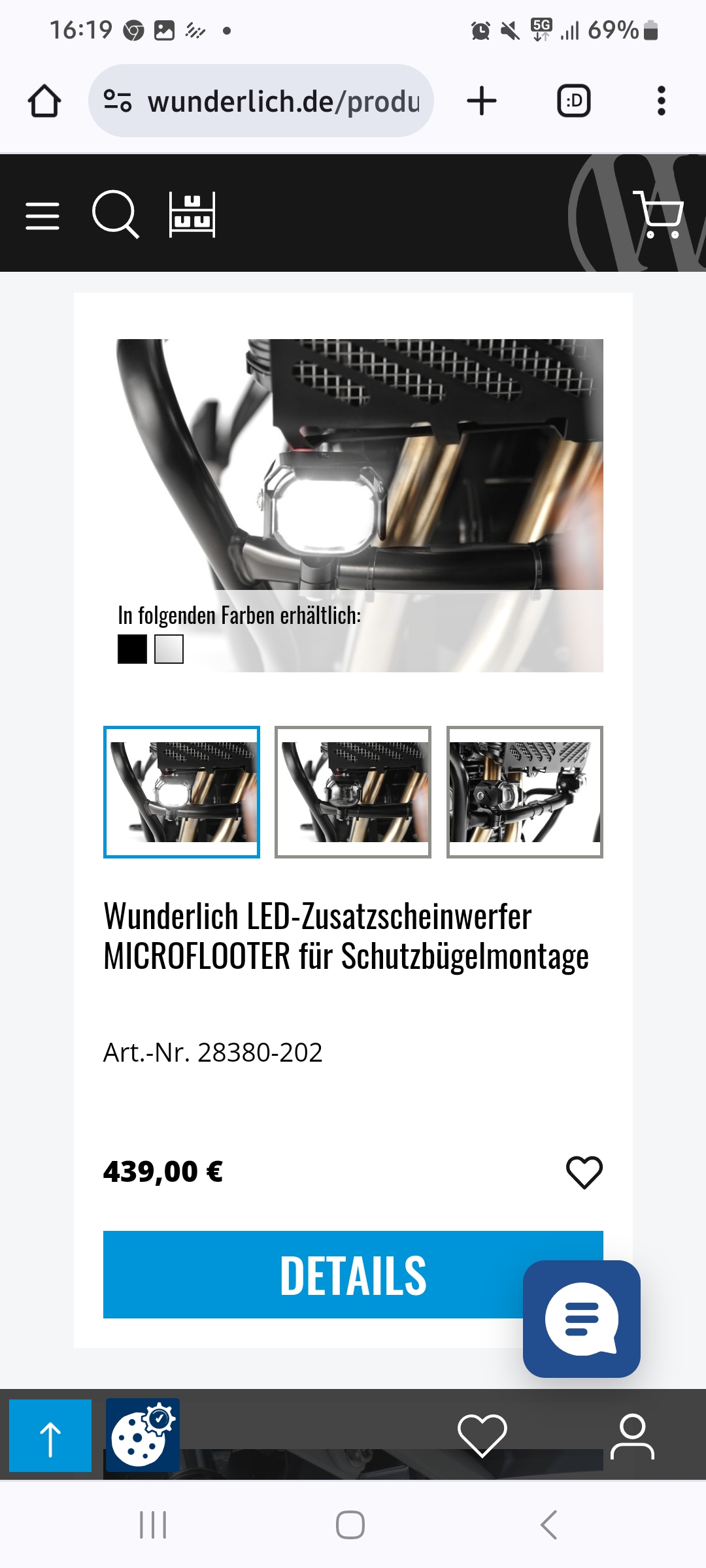
Task: Open the hamburger menu
Action: tap(42, 216)
